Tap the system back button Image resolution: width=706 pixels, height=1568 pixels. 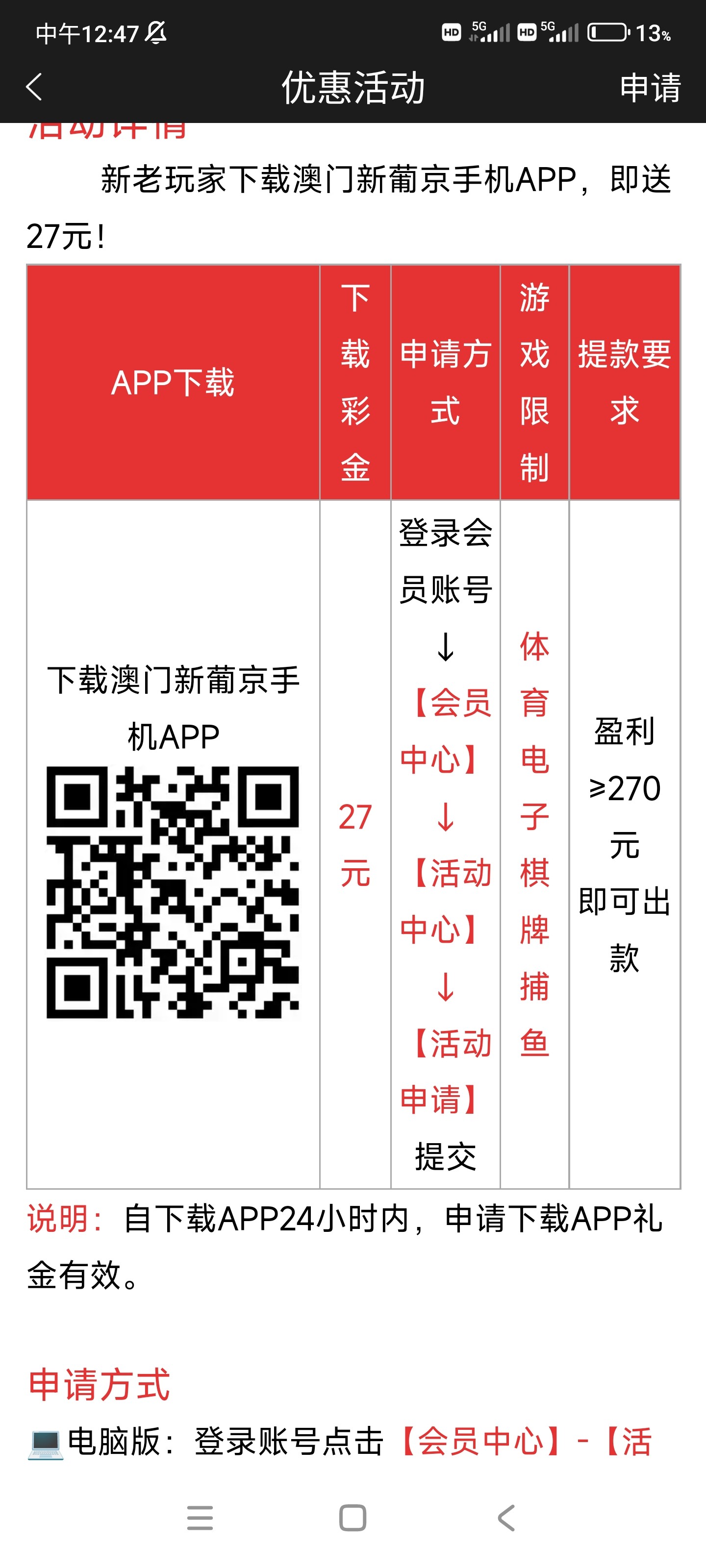pyautogui.click(x=506, y=1518)
